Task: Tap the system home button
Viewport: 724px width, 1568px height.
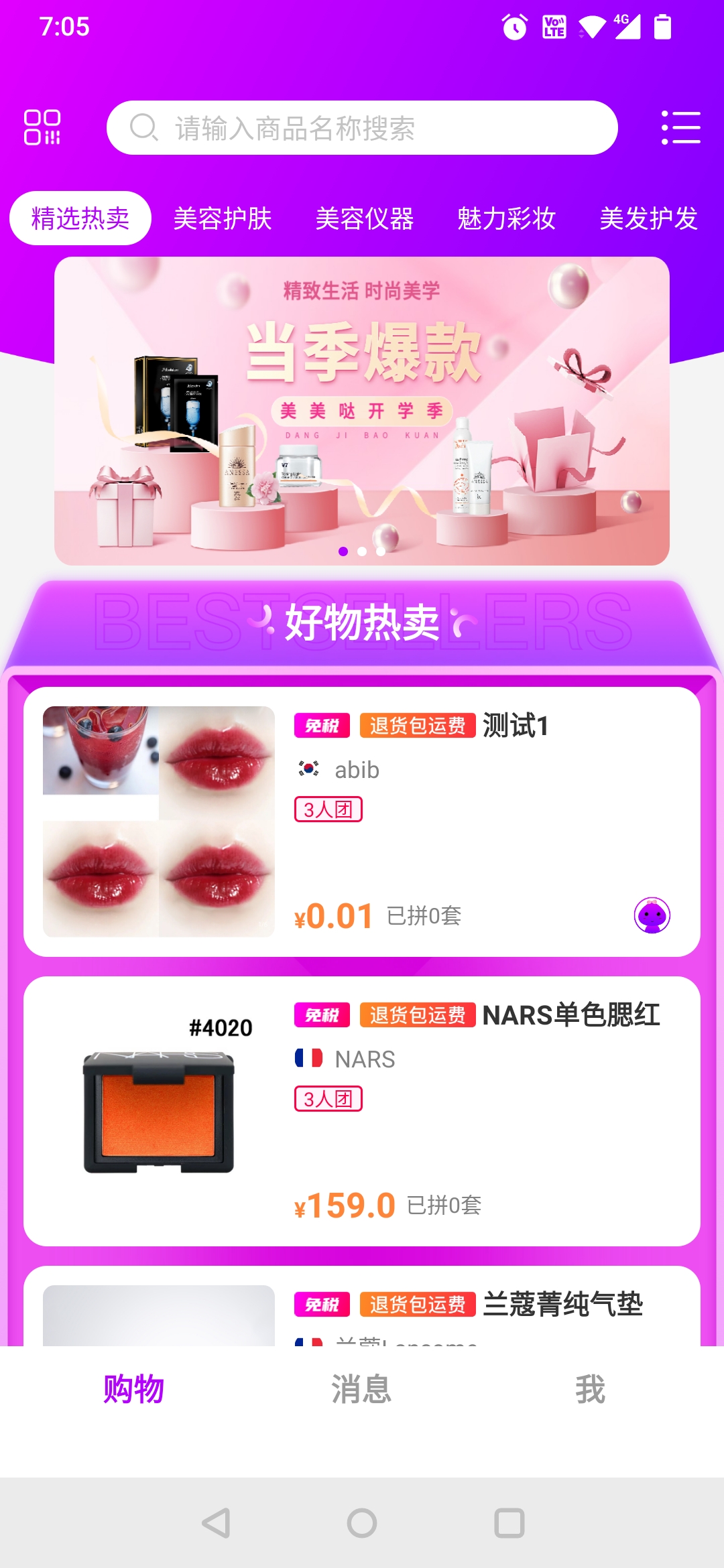Action: (x=362, y=1523)
